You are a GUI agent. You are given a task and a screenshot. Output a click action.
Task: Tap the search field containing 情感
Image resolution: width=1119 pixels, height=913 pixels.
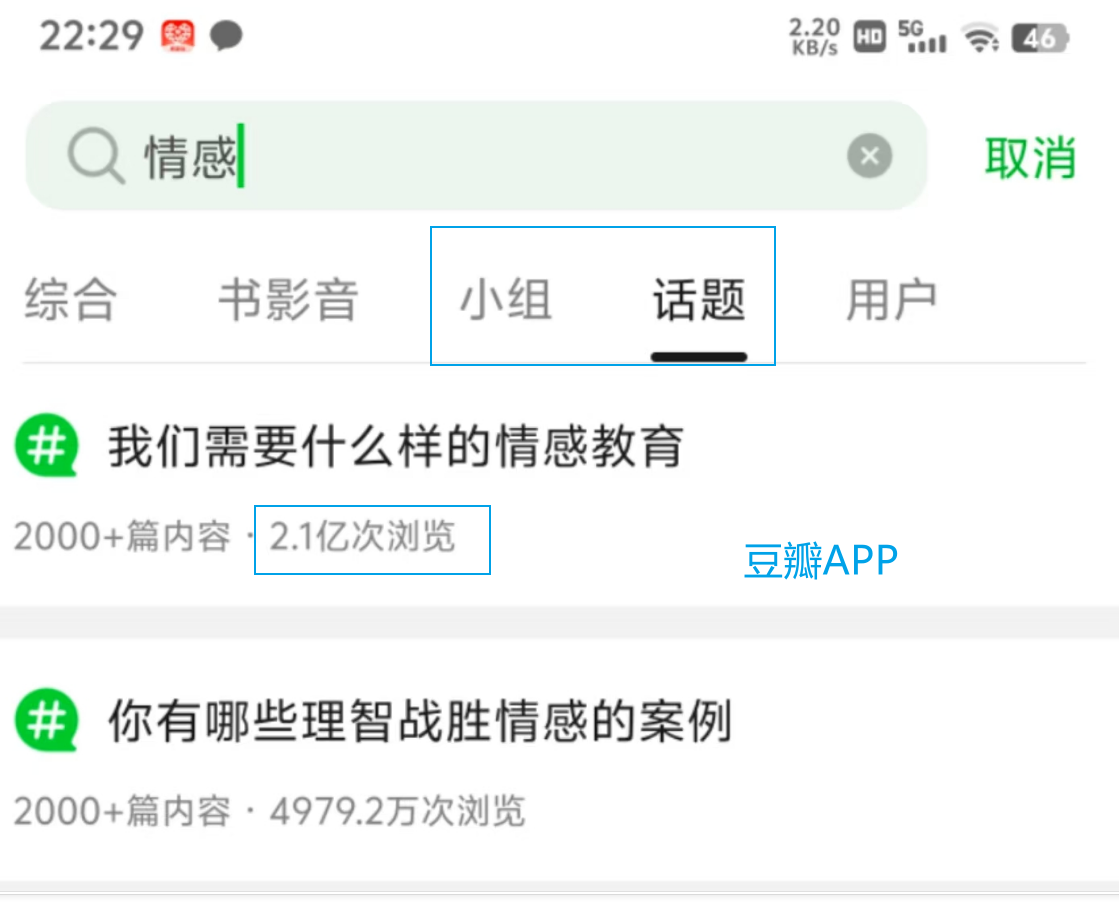pos(480,157)
